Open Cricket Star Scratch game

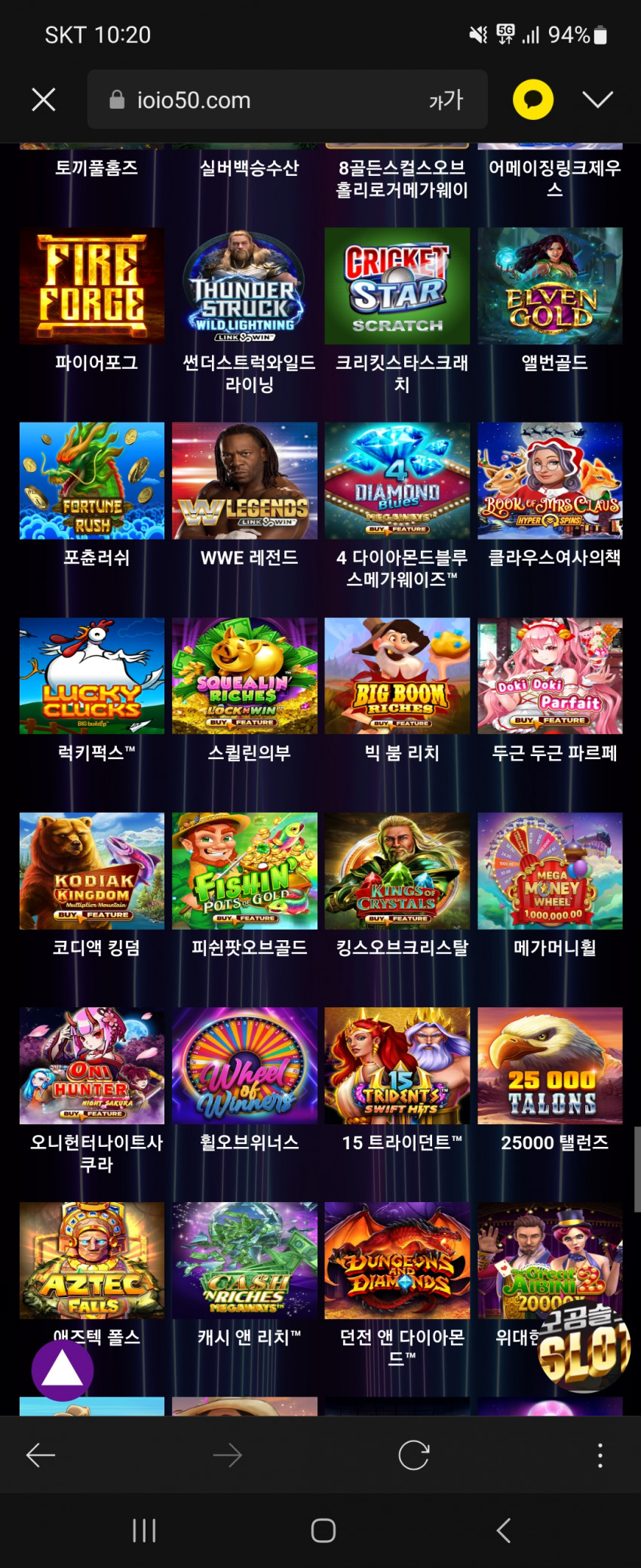[x=397, y=286]
